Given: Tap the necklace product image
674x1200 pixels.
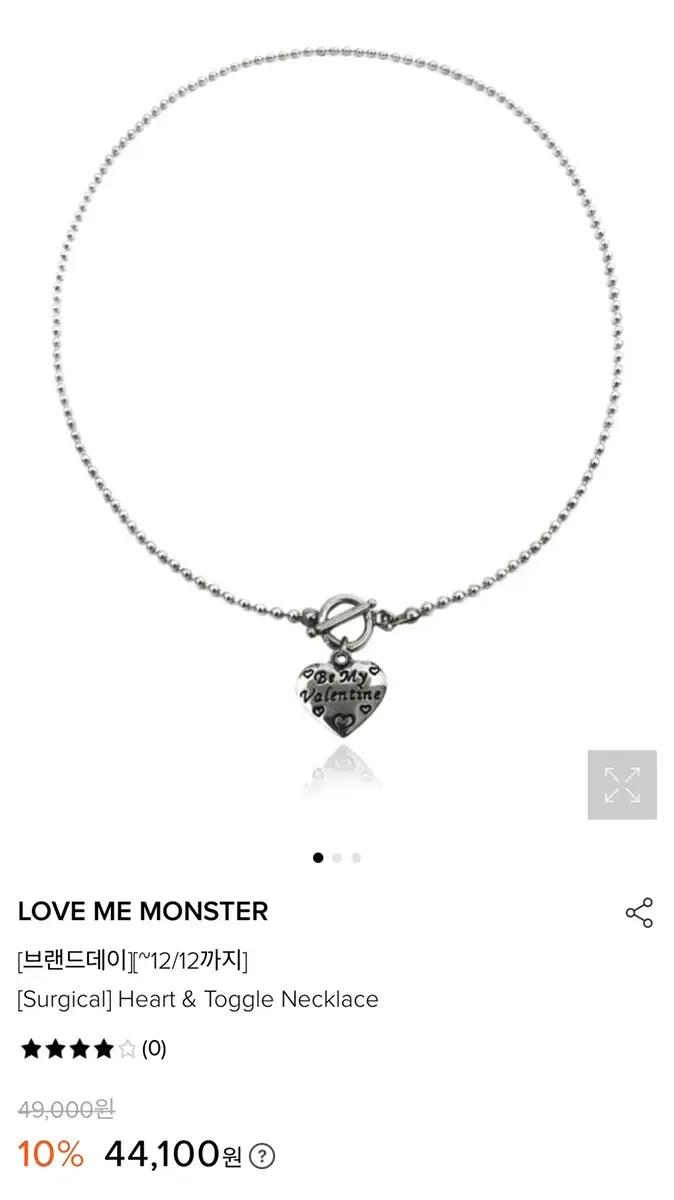Looking at the screenshot, I should point(337,400).
